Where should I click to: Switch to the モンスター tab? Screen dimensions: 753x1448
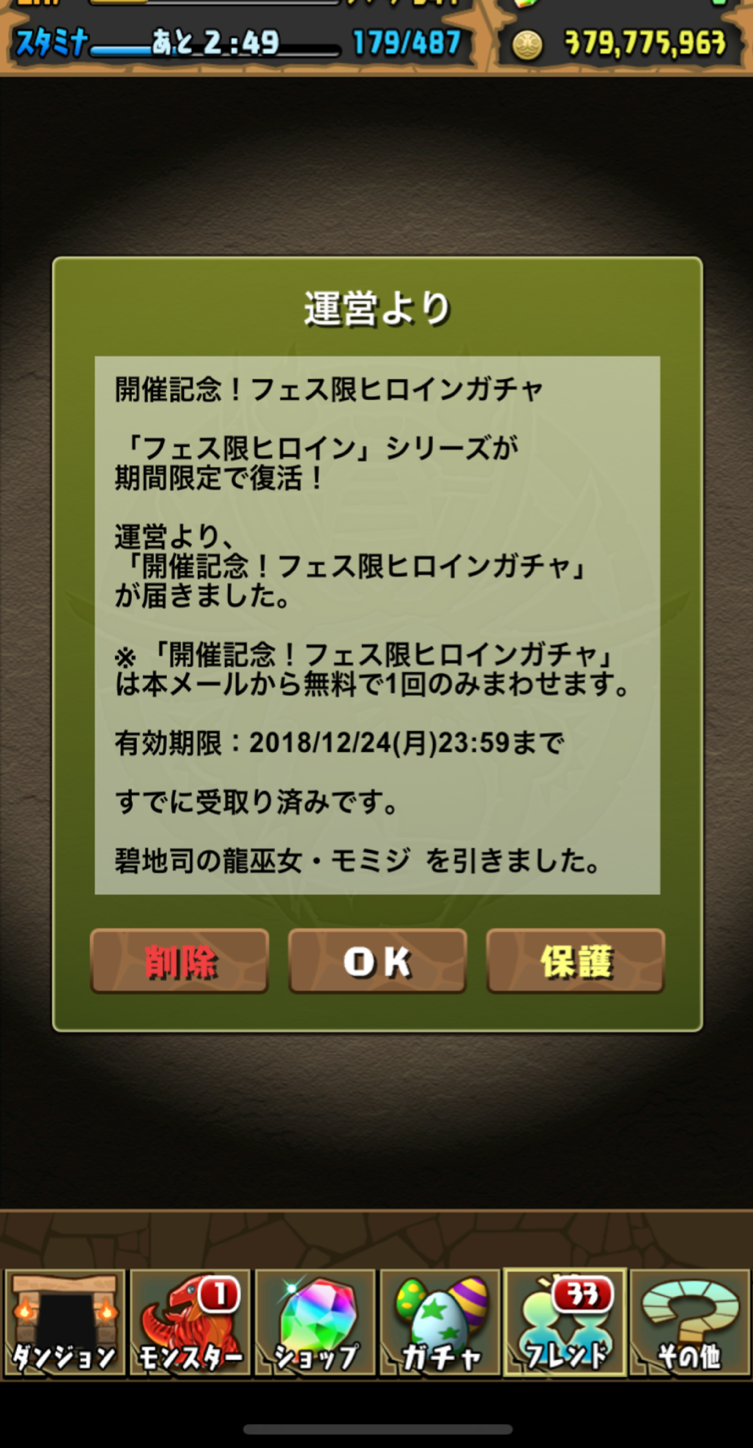[190, 1323]
